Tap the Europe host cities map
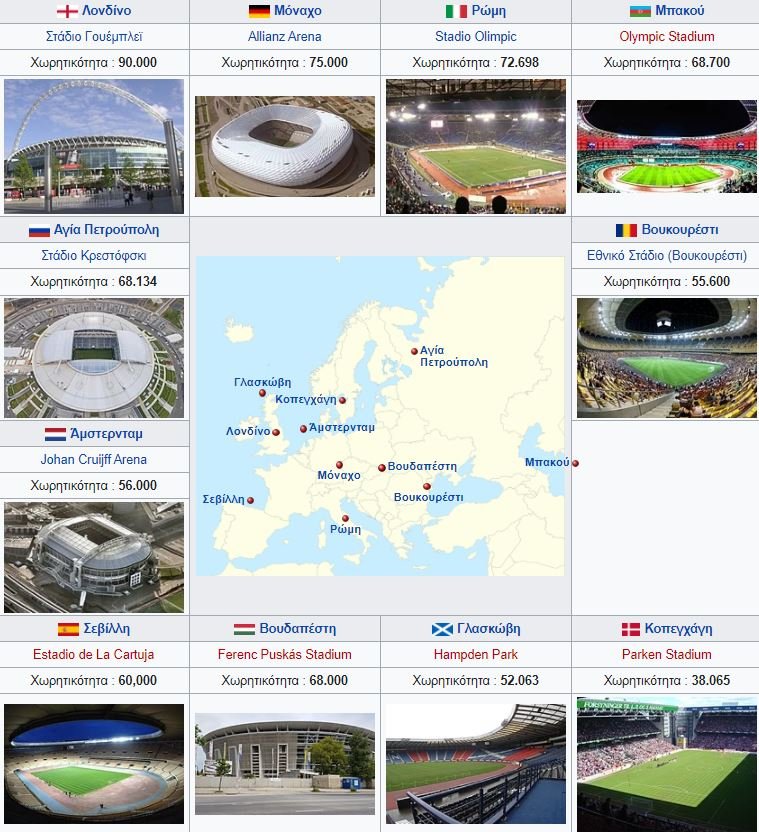Screen dimensions: 759x832 point(380,415)
